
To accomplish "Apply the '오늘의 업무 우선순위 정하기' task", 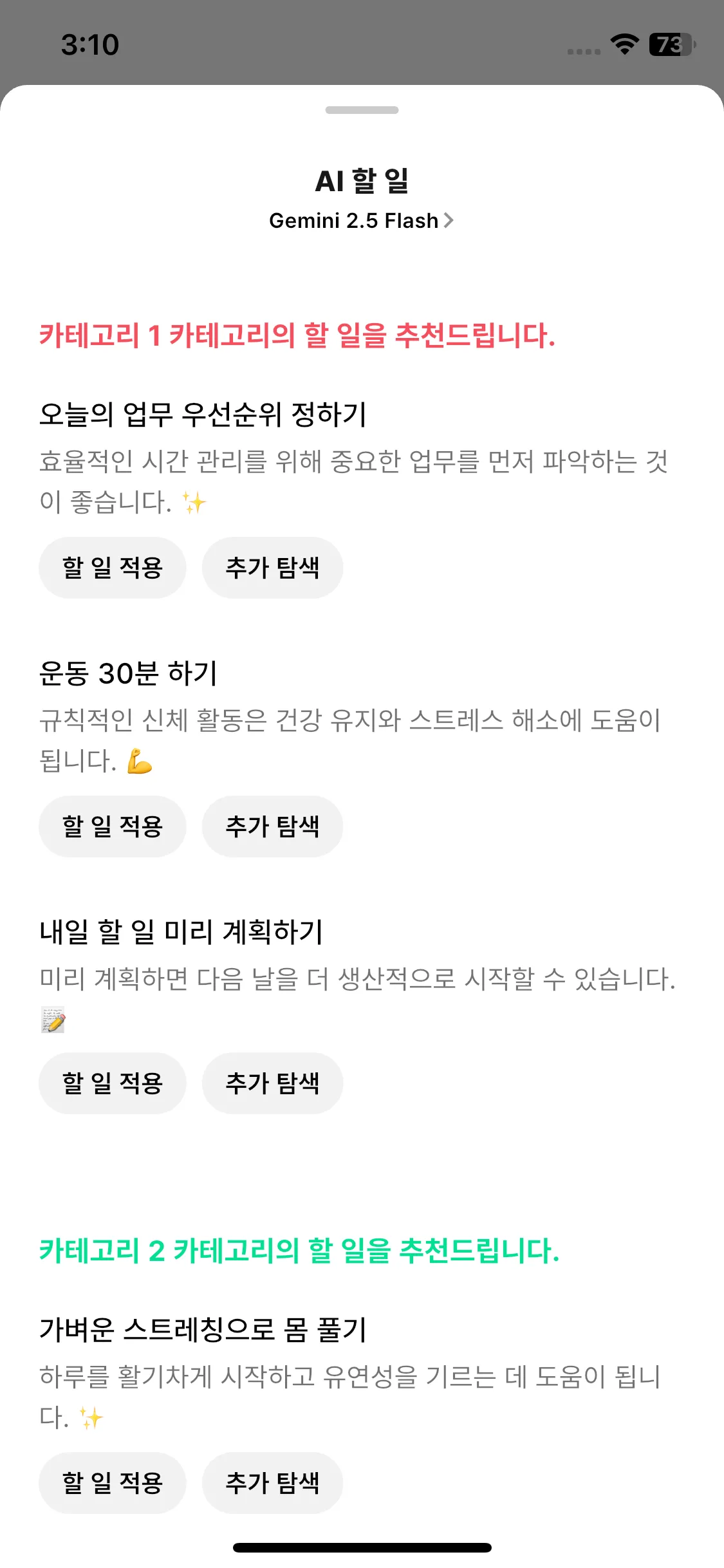I will tap(113, 568).
